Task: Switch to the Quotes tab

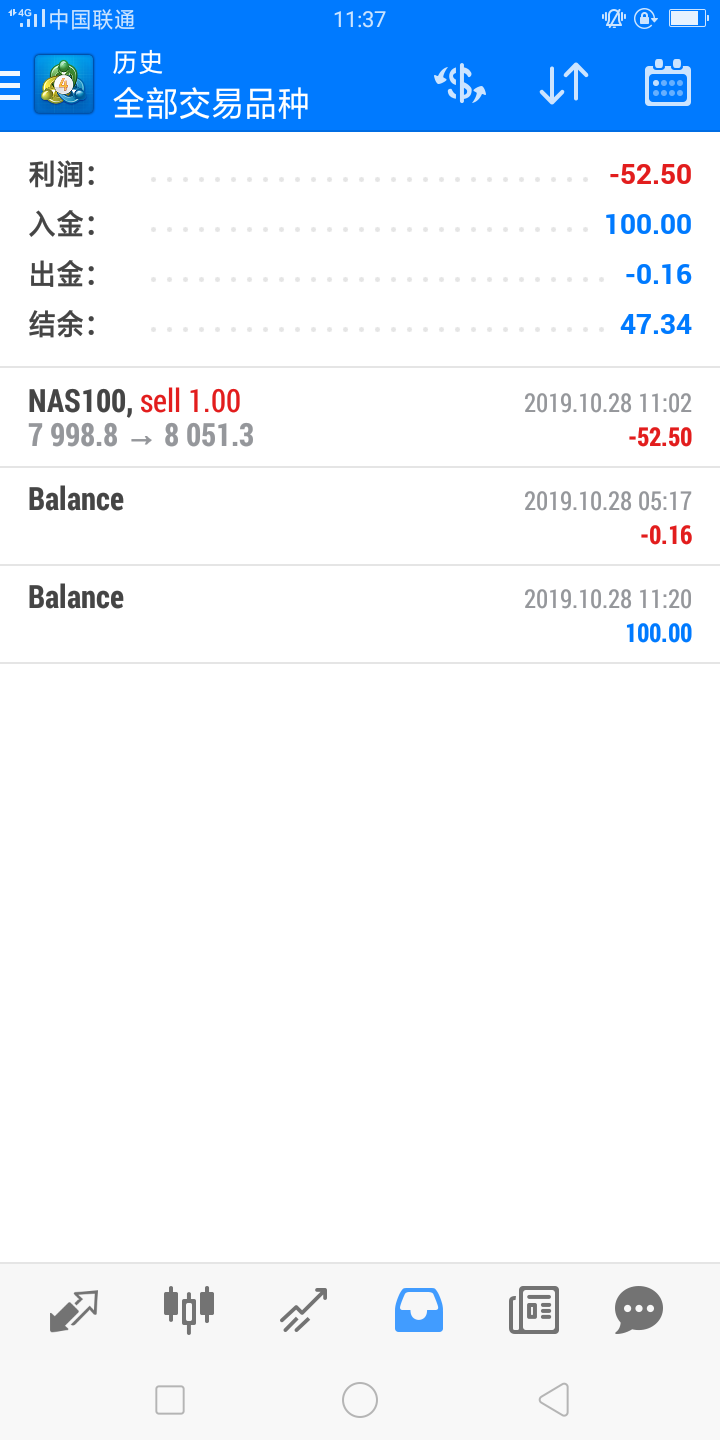Action: pos(74,1310)
